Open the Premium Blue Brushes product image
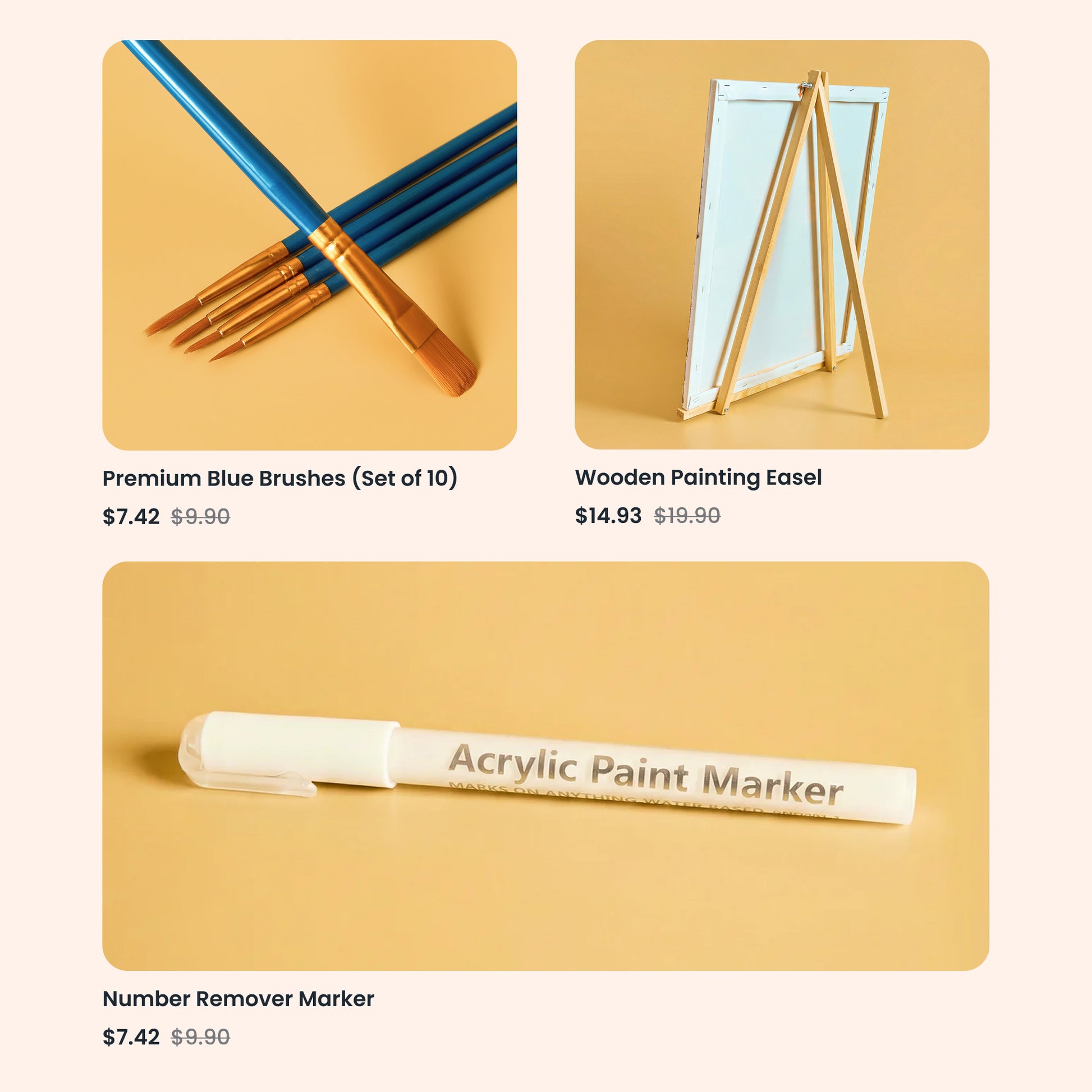Image resolution: width=1092 pixels, height=1092 pixels. click(309, 245)
